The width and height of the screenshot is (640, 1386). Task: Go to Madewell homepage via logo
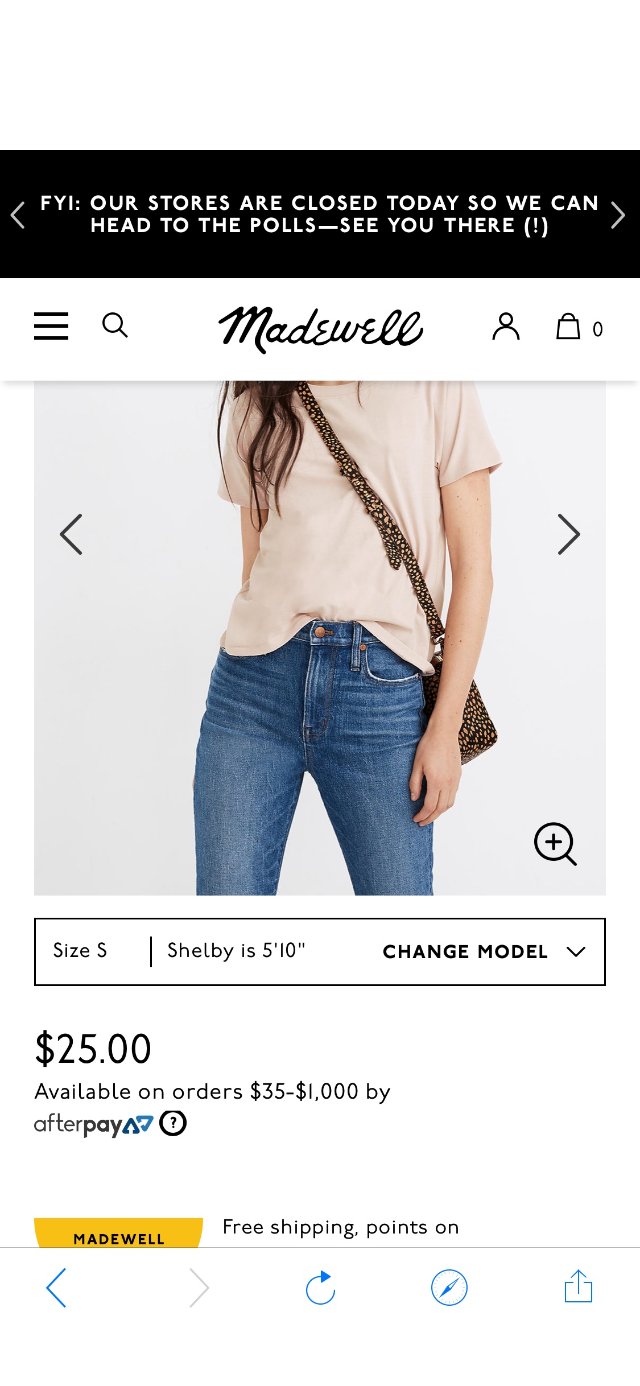tap(320, 329)
